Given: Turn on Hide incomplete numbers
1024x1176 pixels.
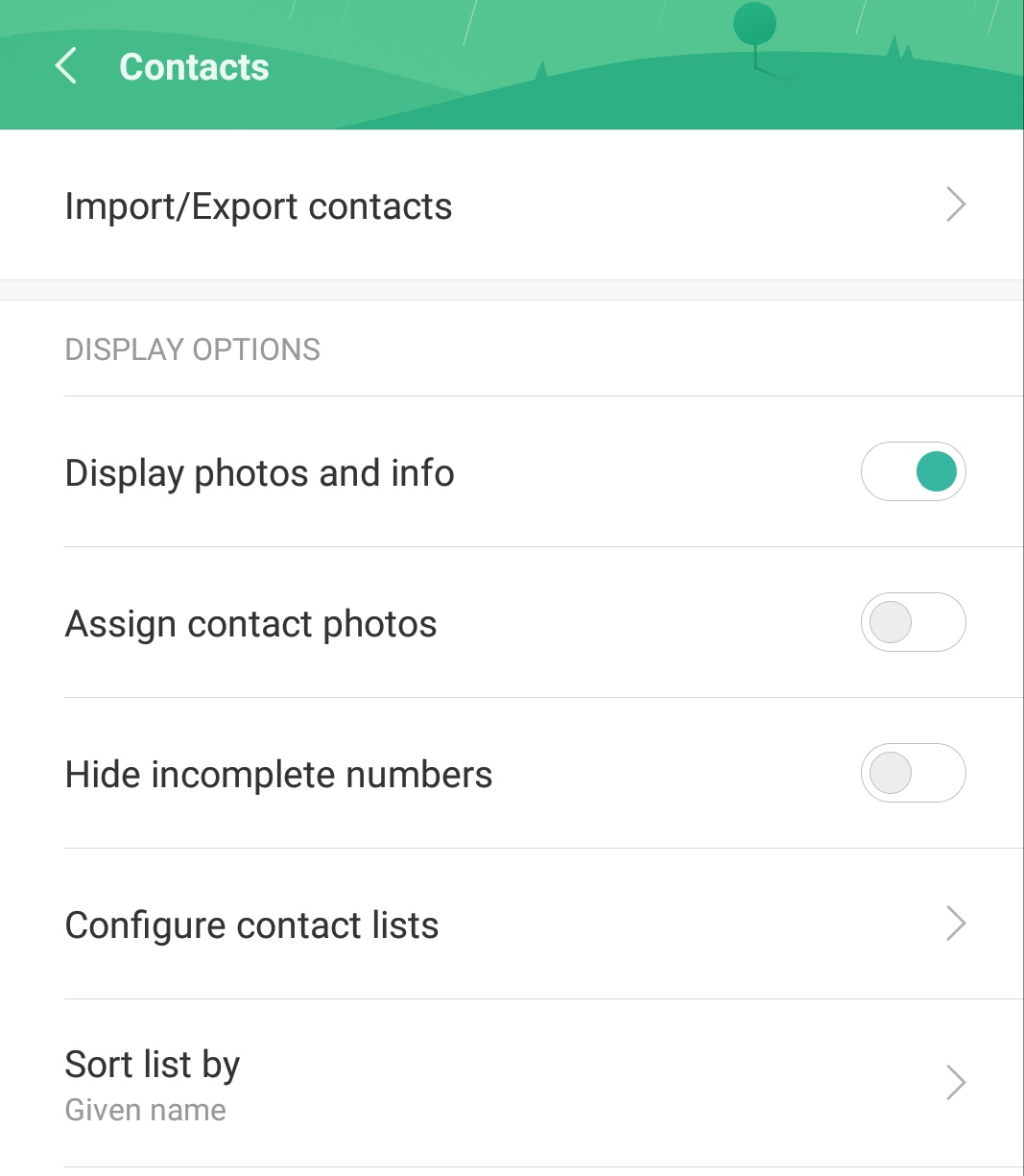Looking at the screenshot, I should 913,773.
